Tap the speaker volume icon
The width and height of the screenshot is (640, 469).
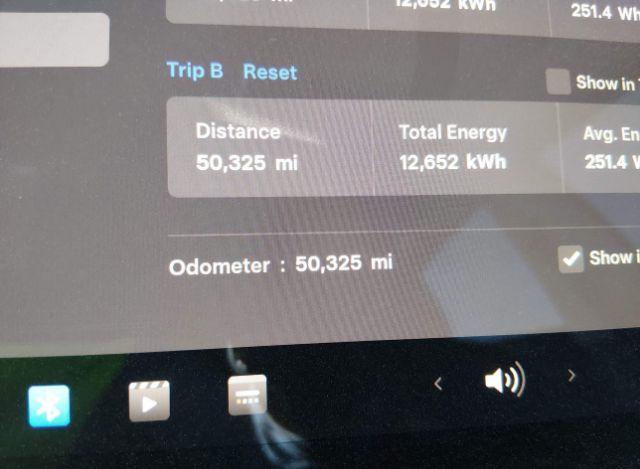click(503, 380)
